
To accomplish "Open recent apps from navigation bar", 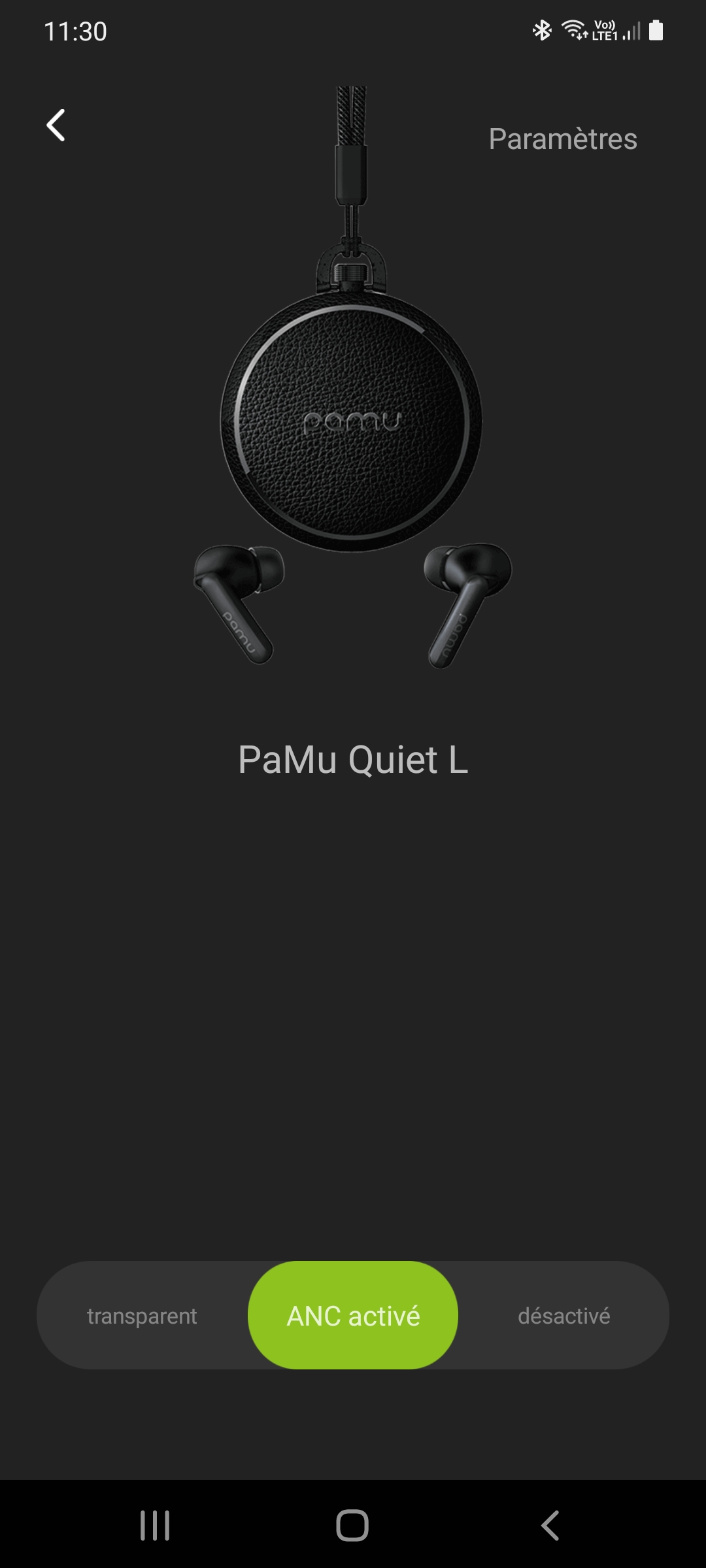I will [x=155, y=1526].
